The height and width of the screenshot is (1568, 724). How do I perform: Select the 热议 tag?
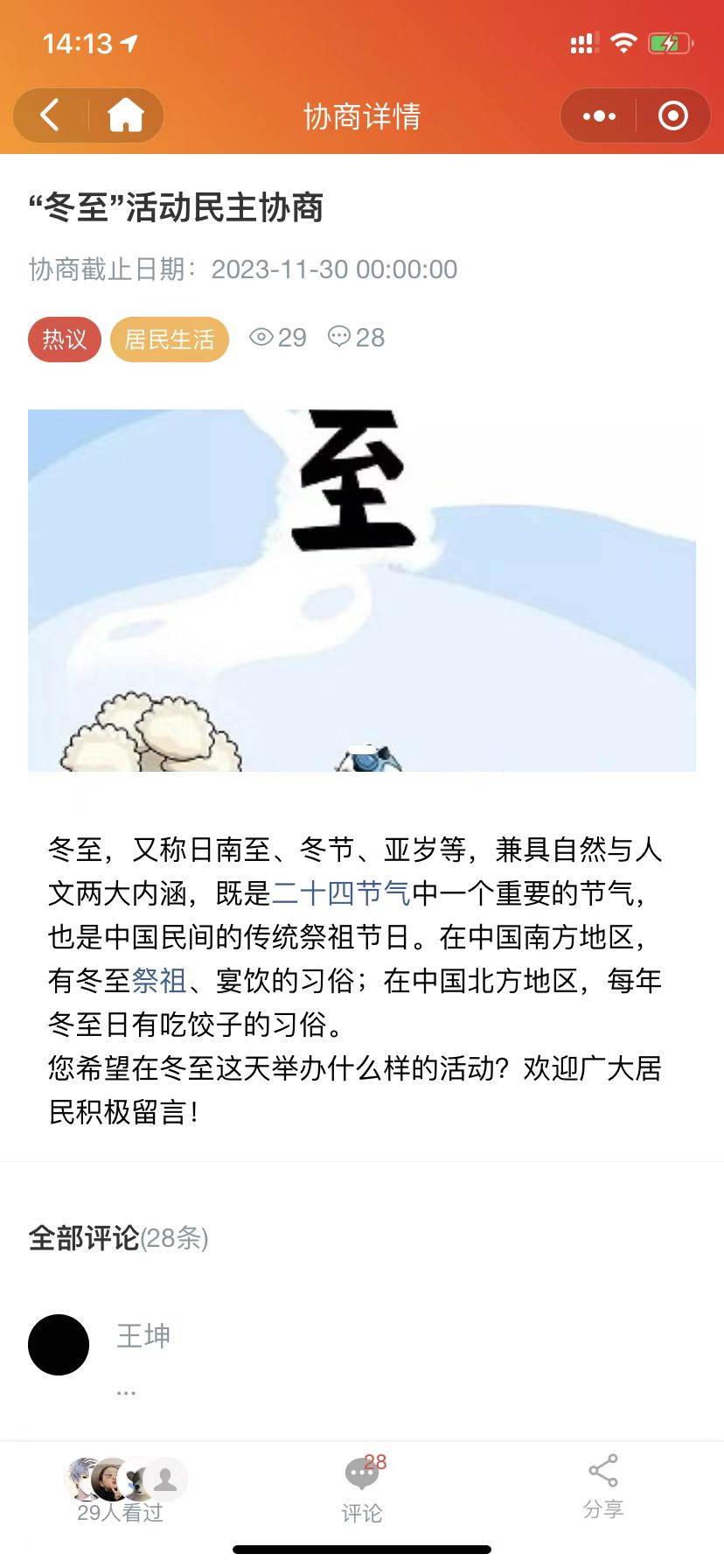[x=65, y=339]
